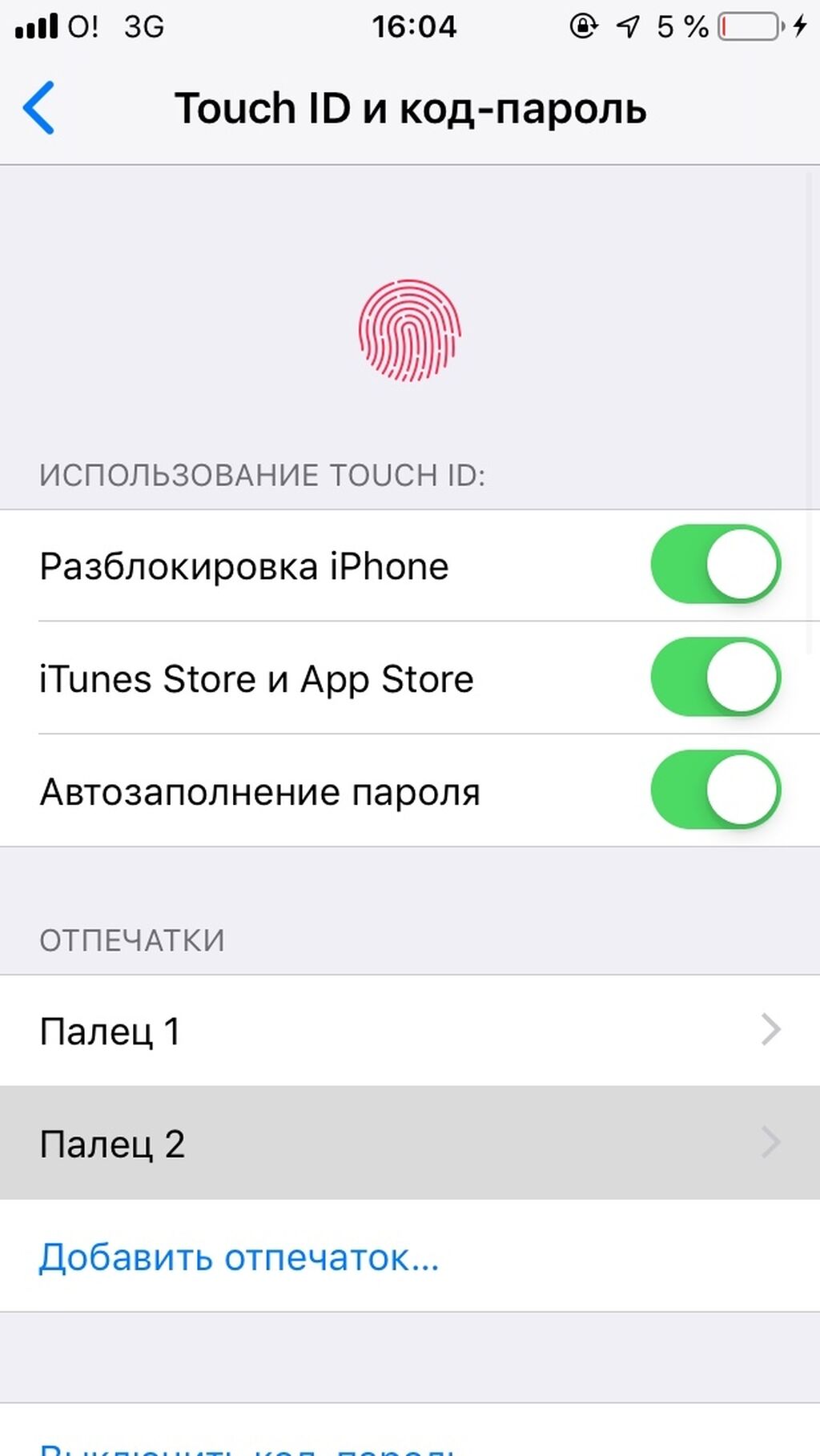Toggle Разблокировка iPhone switch
Viewport: 820px width, 1456px height.
click(x=714, y=565)
